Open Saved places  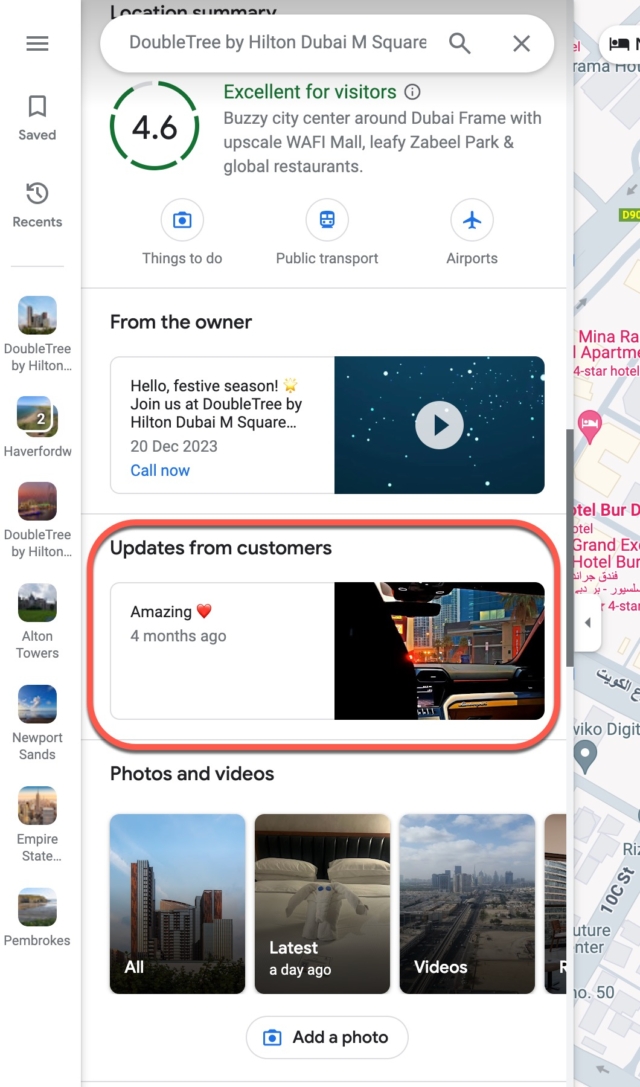(x=37, y=117)
